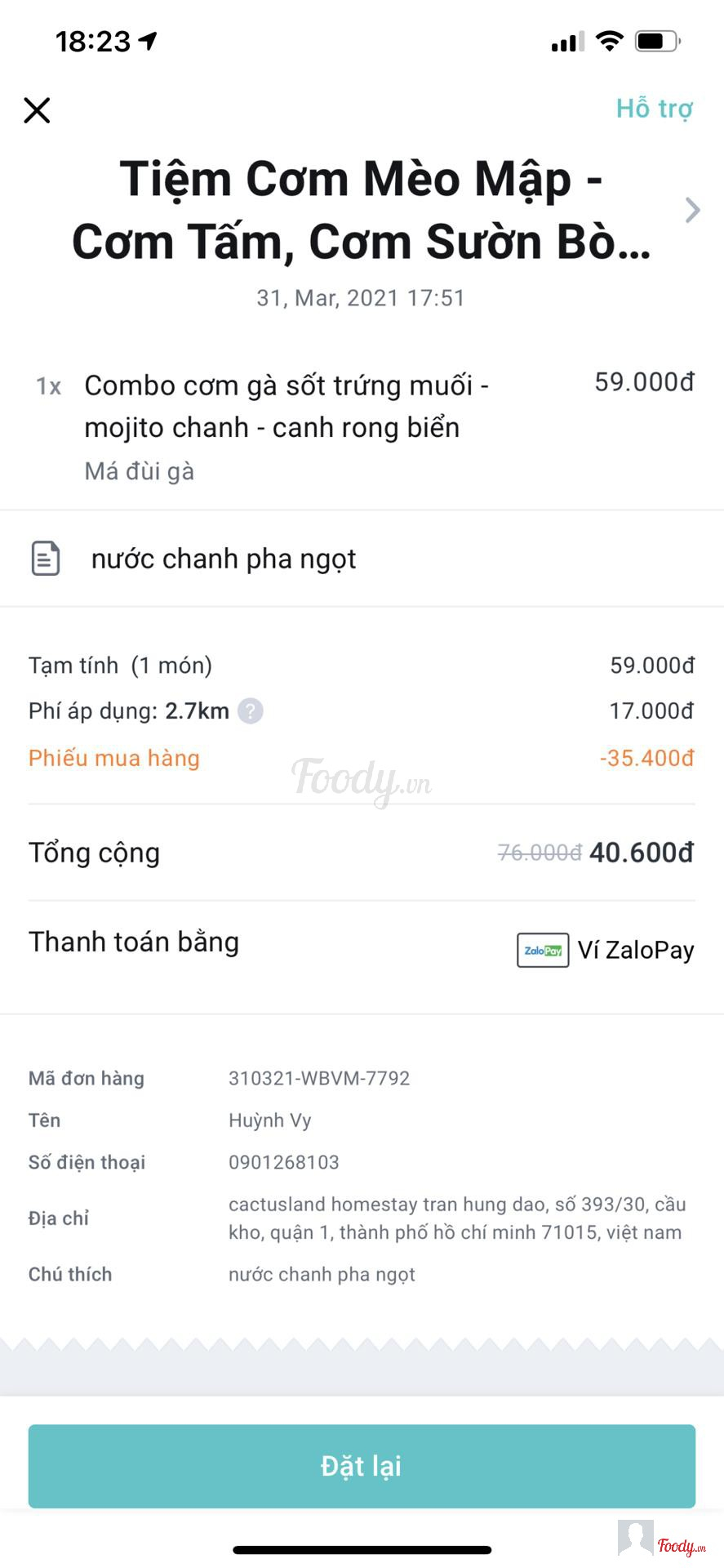Open Hỗ trợ support link
Viewport: 724px width, 1568px height.
pos(654,109)
